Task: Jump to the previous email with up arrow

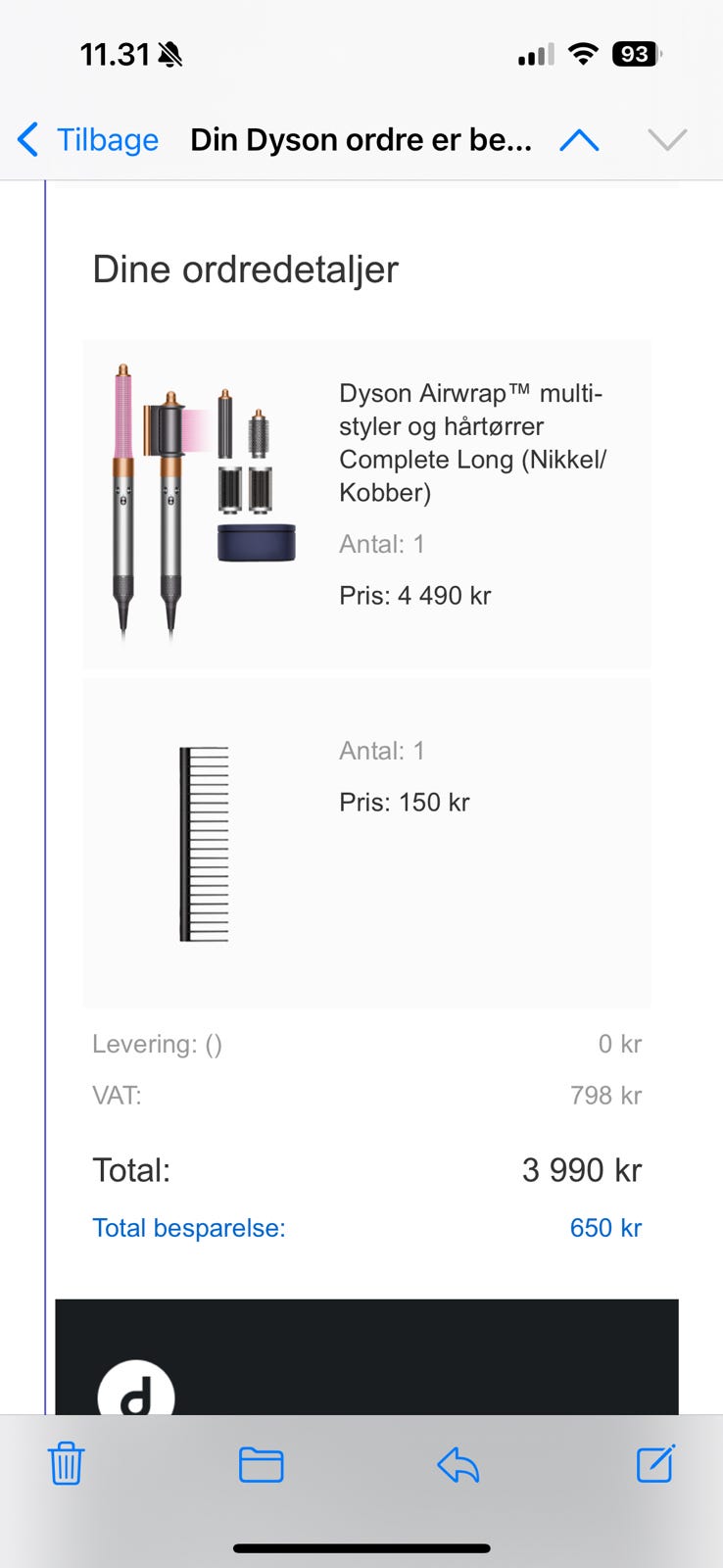Action: click(579, 140)
